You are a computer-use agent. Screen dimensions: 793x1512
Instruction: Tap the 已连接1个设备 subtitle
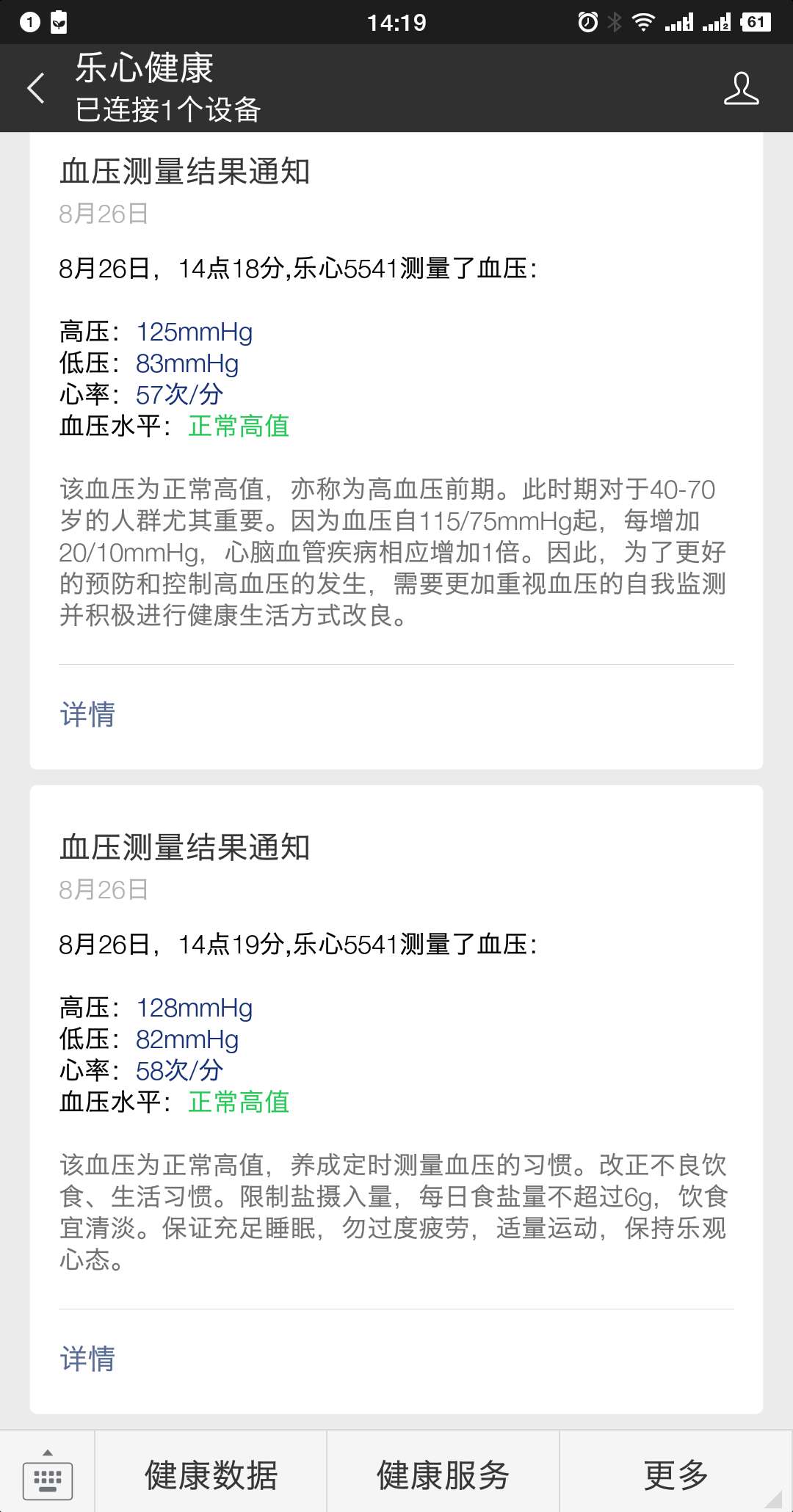click(167, 112)
